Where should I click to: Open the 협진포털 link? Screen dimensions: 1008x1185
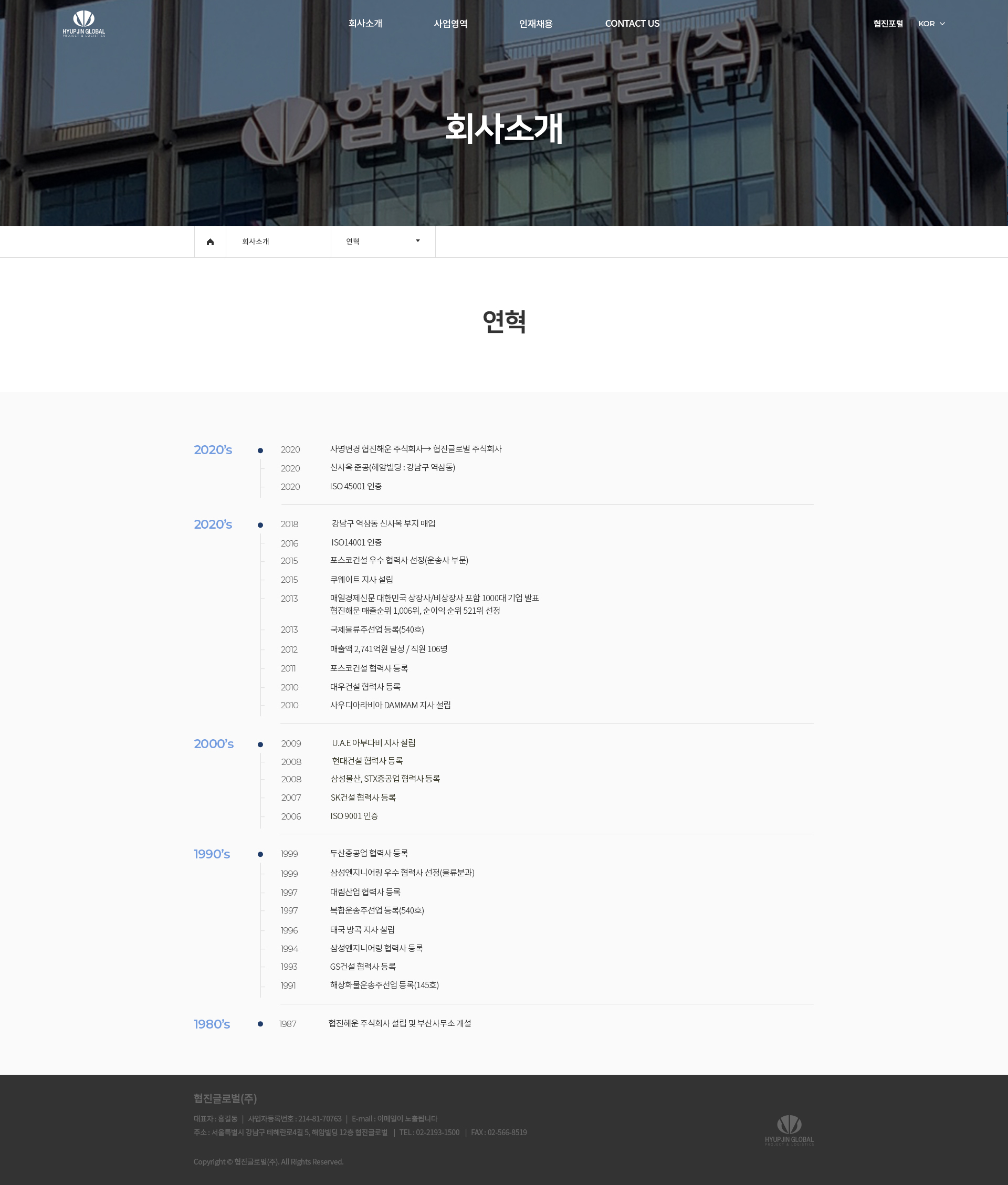[887, 24]
